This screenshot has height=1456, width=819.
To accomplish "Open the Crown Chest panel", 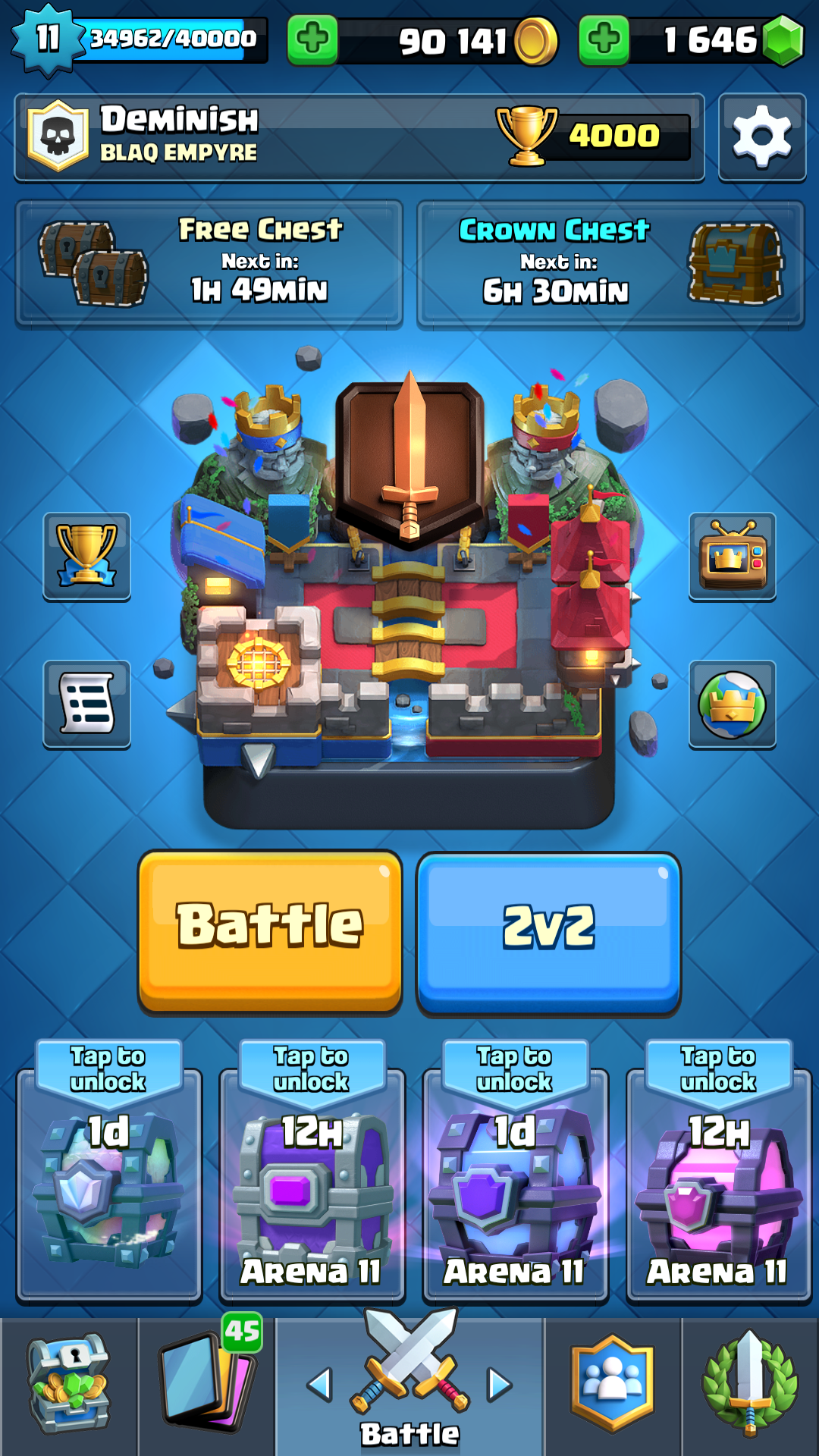I will 610,263.
